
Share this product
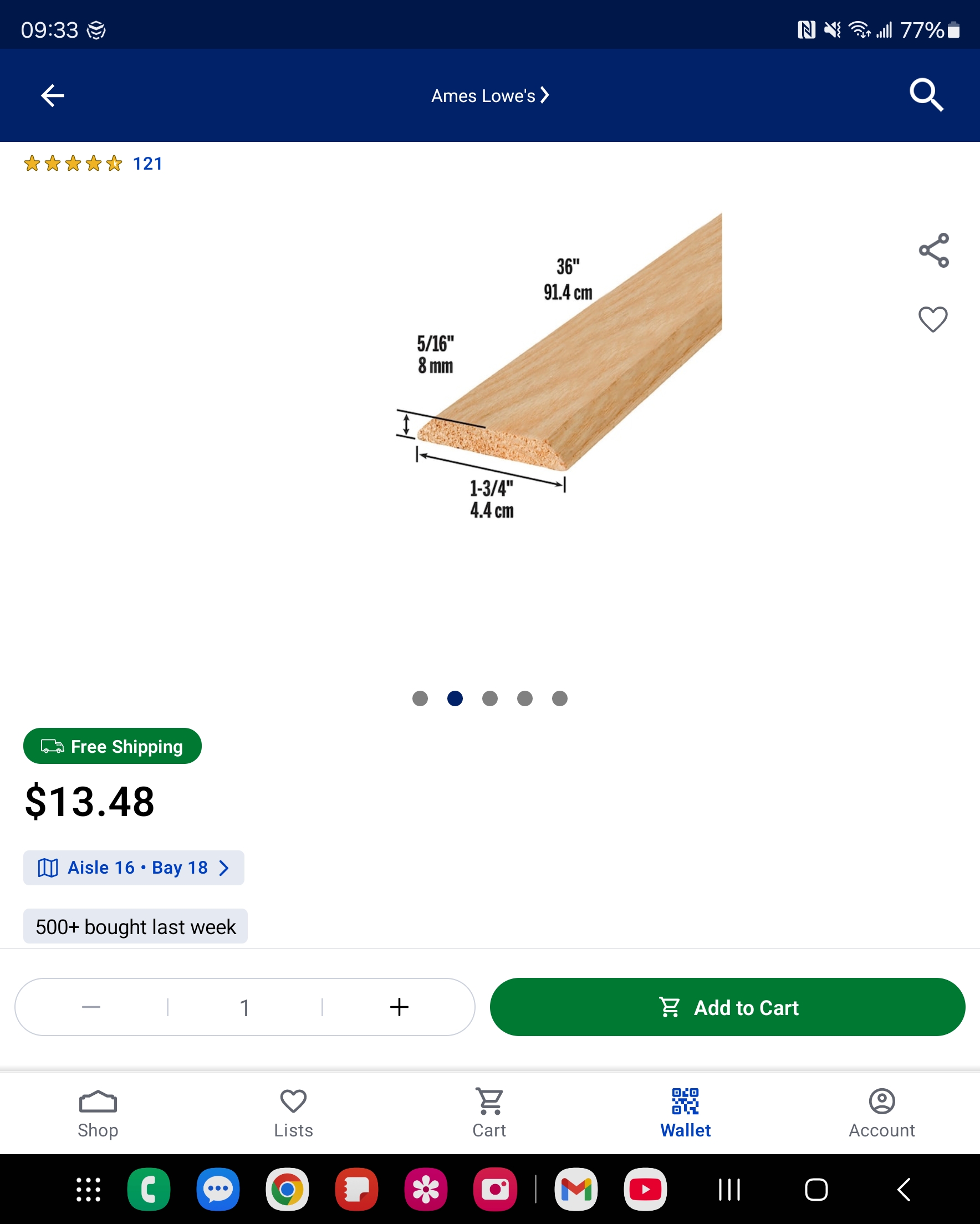click(933, 251)
